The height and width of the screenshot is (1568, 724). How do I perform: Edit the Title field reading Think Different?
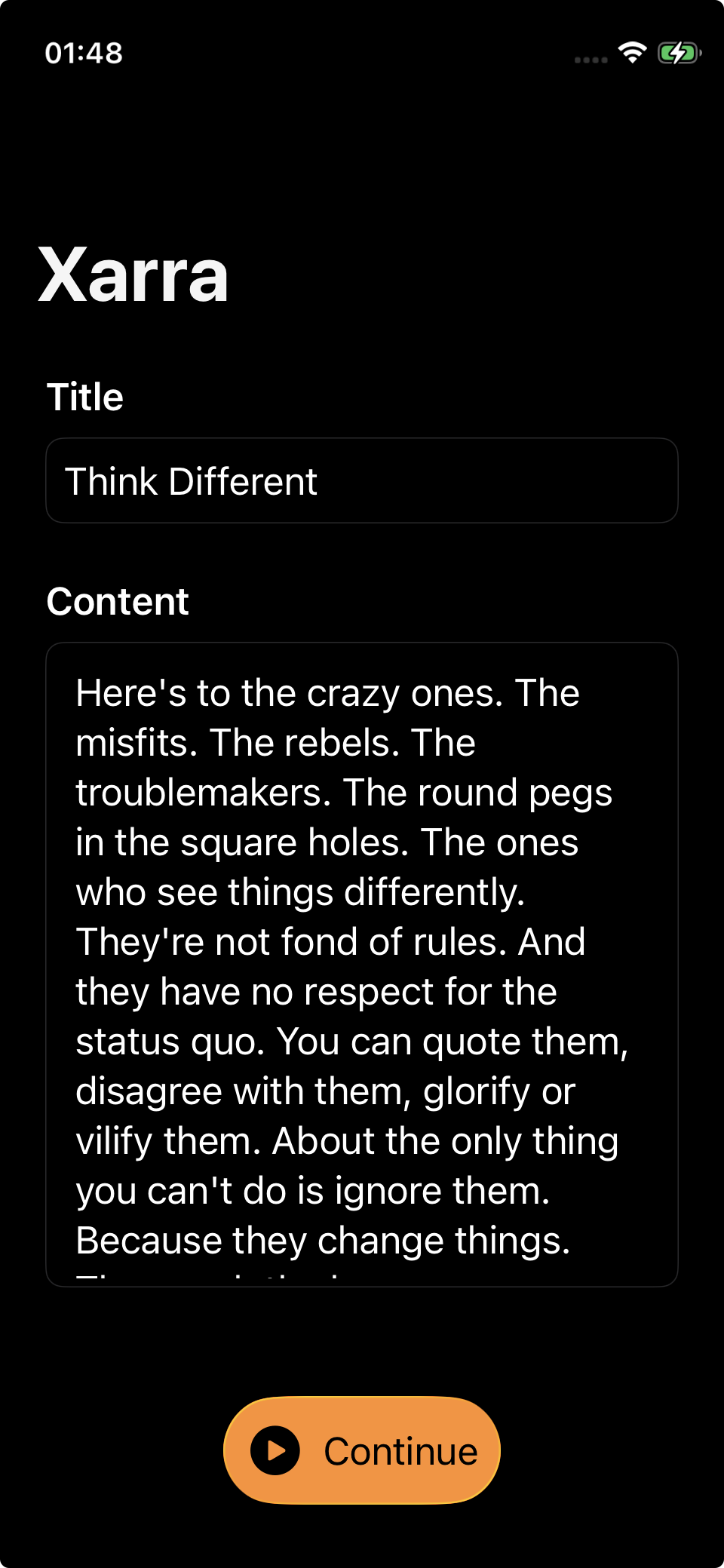[x=362, y=480]
